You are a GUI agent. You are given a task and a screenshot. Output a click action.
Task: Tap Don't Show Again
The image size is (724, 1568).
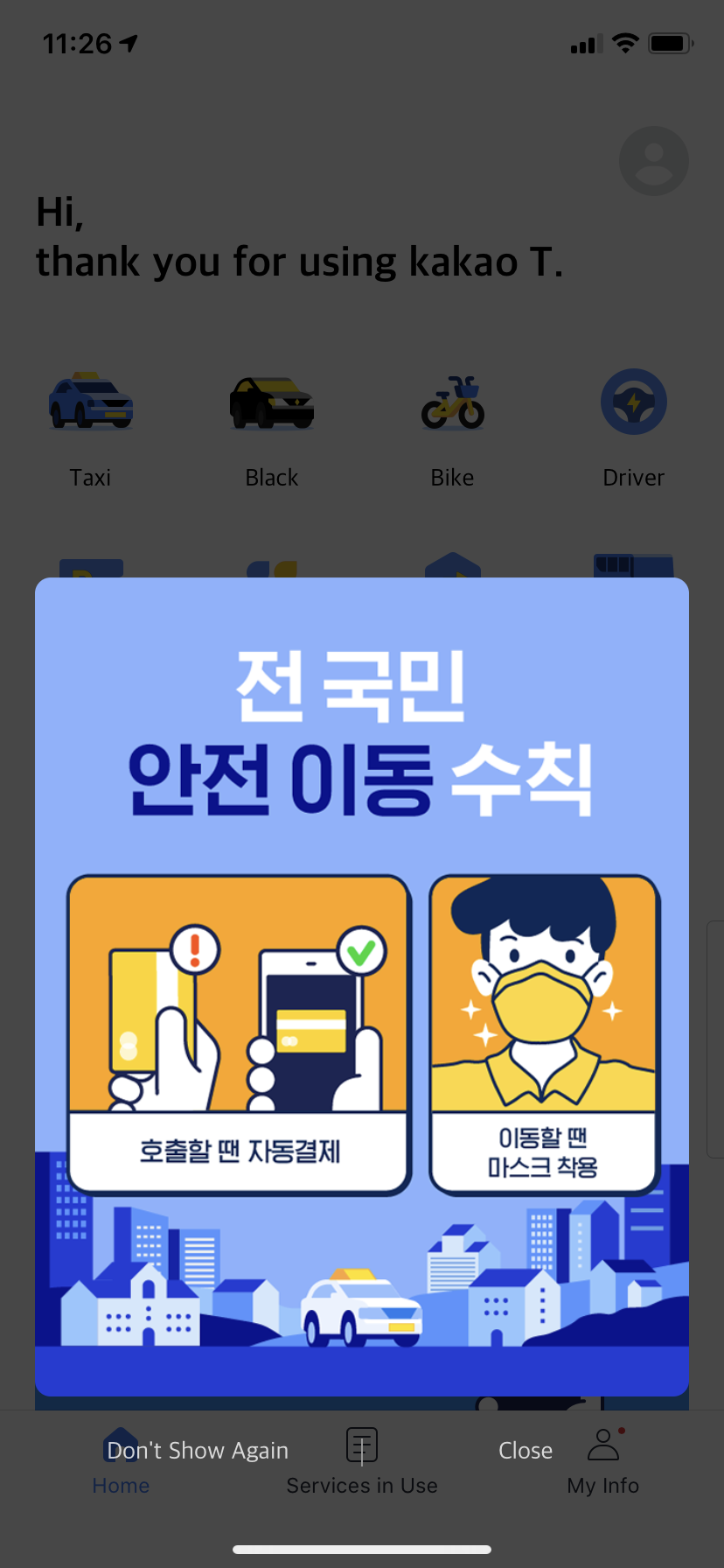pos(198,1450)
